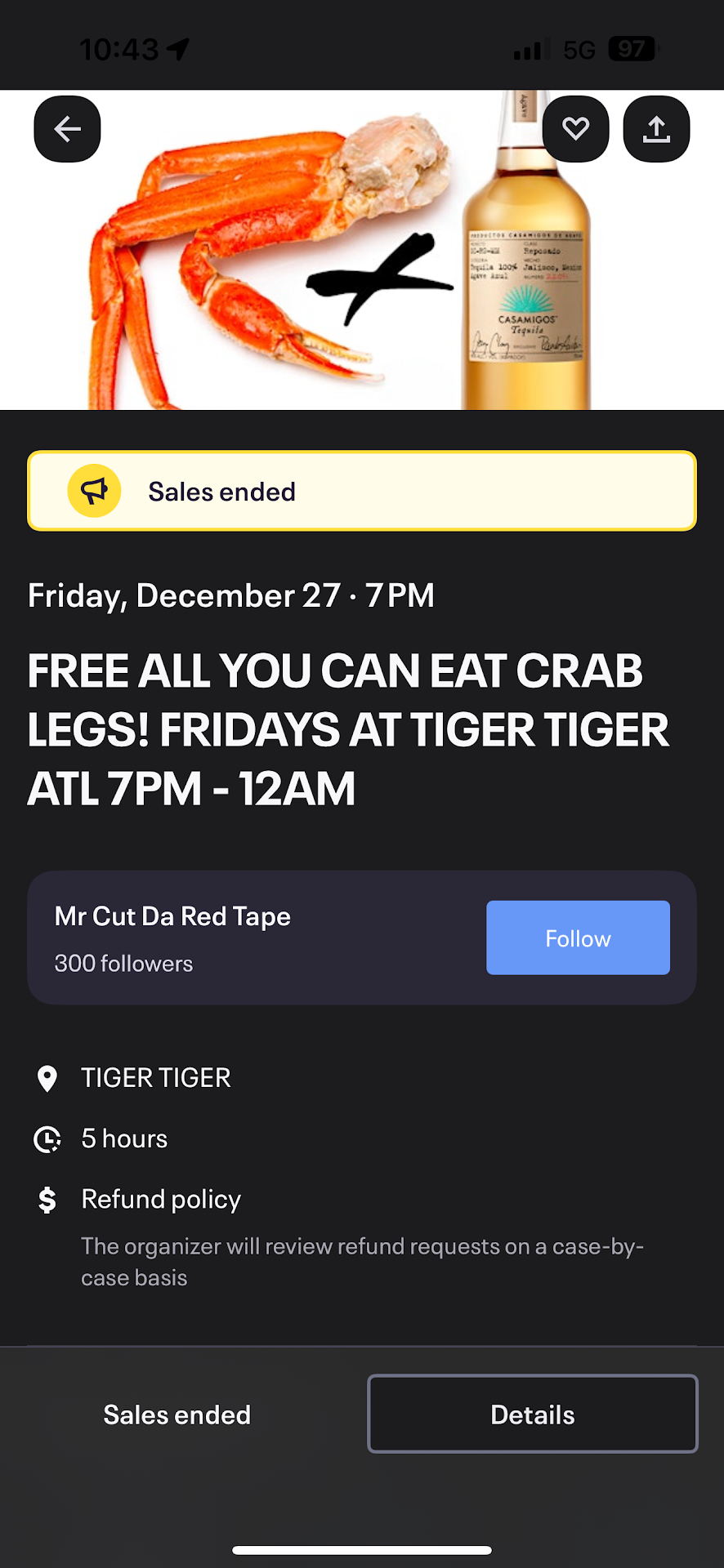View TIGER TIGER location

(155, 1078)
